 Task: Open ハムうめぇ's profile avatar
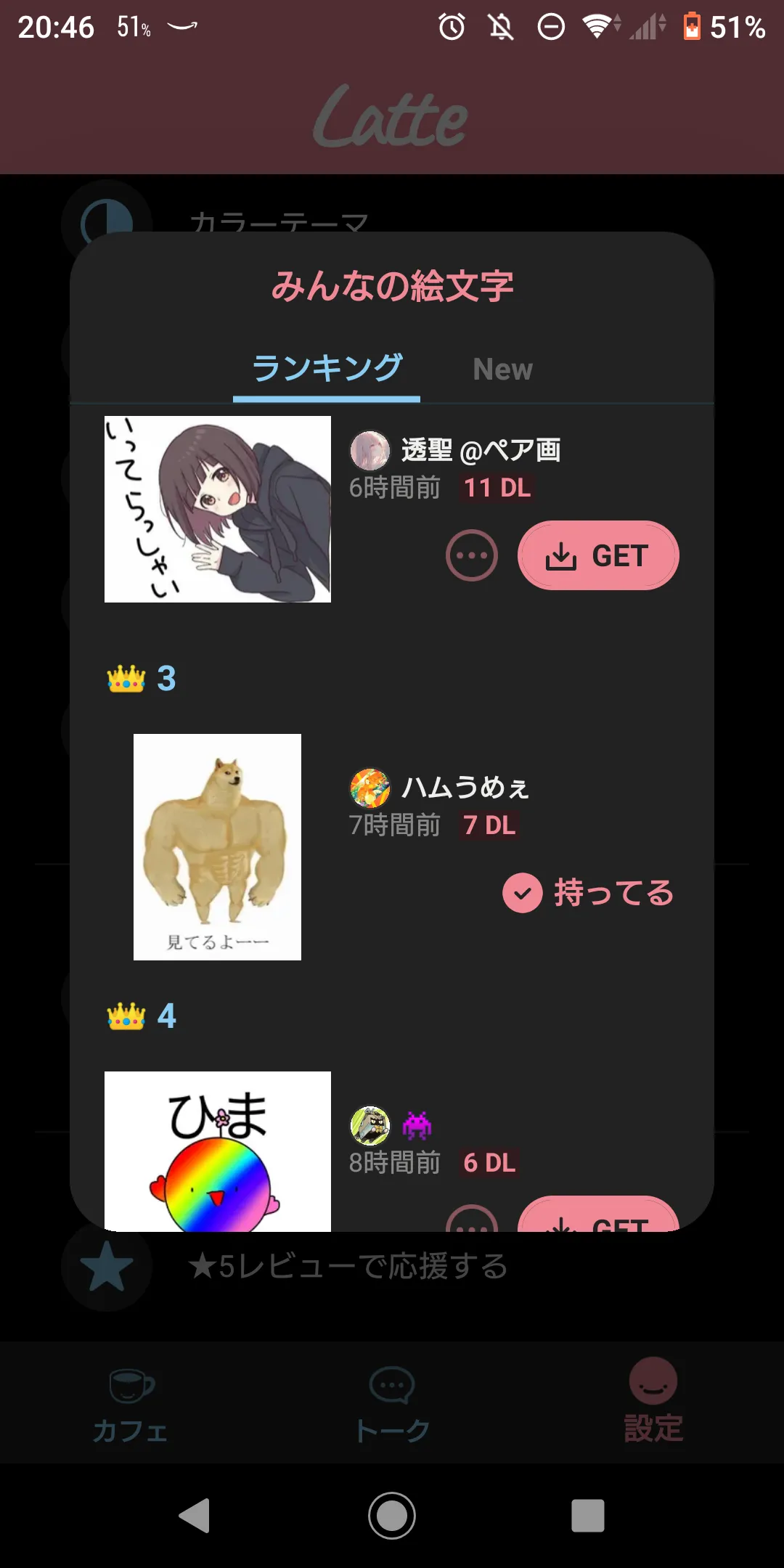point(370,788)
